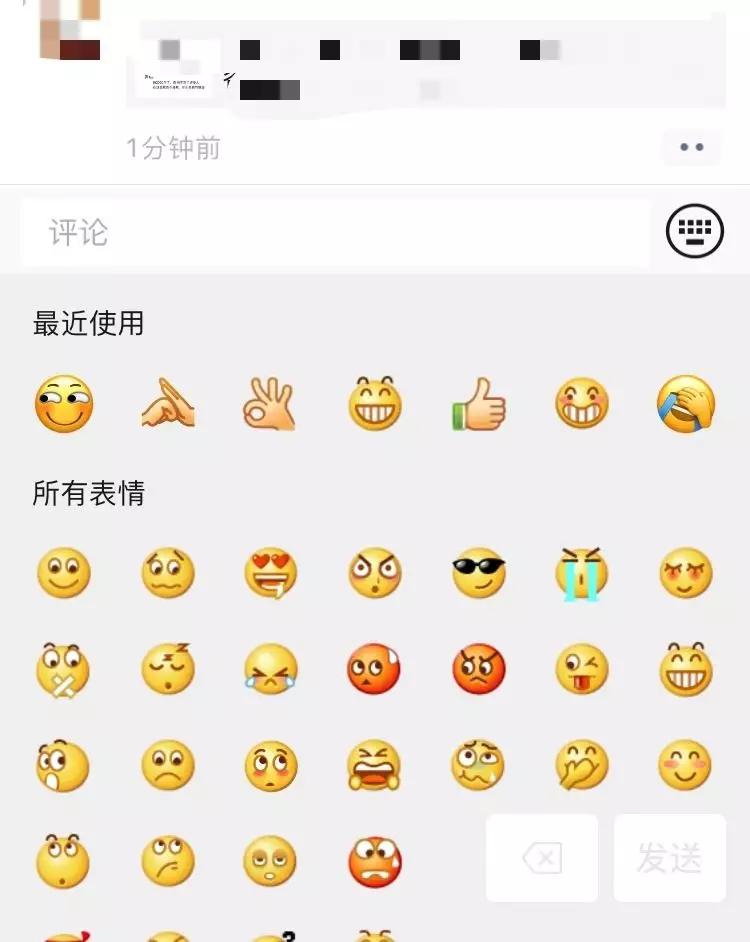
Task: Send the comment with 发送
Action: coord(669,858)
